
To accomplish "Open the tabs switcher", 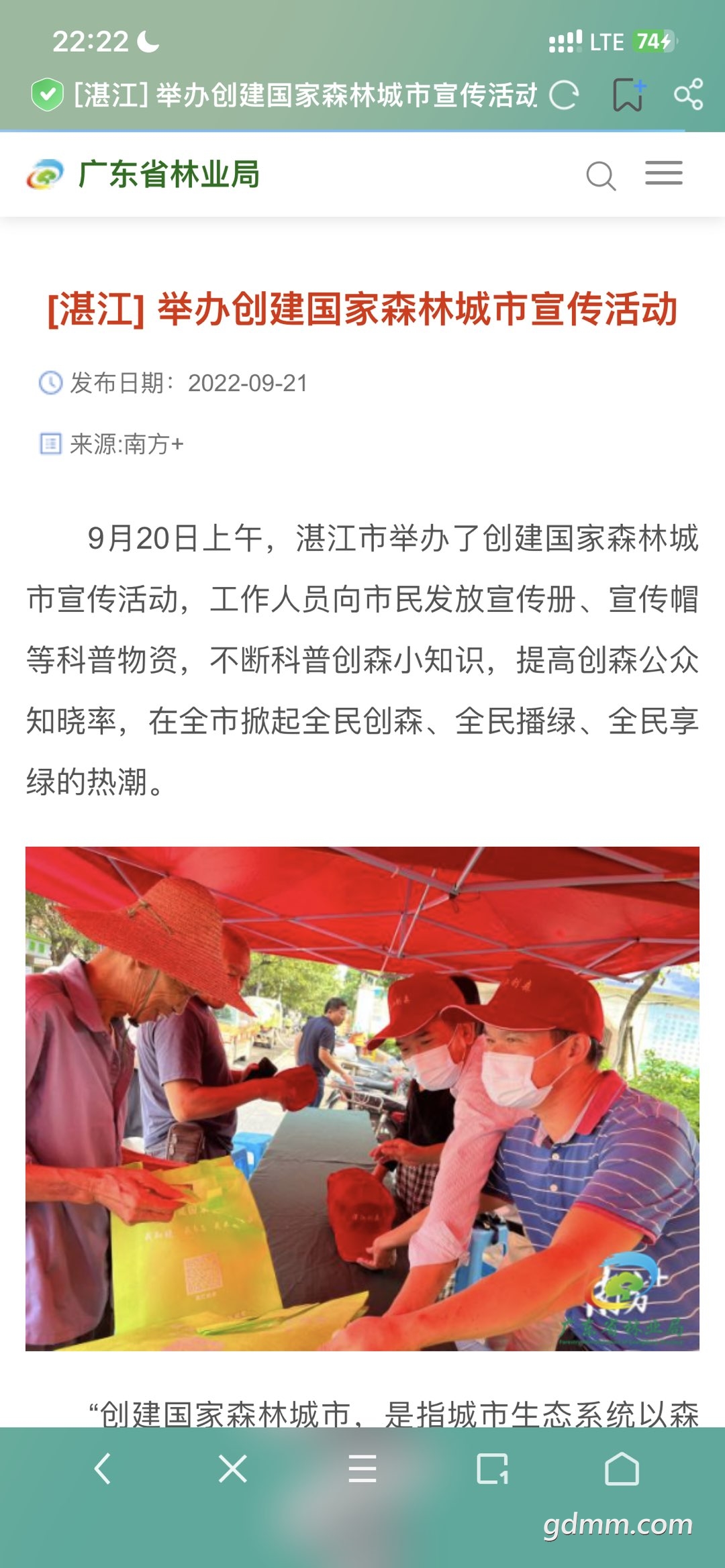I will [x=492, y=1469].
